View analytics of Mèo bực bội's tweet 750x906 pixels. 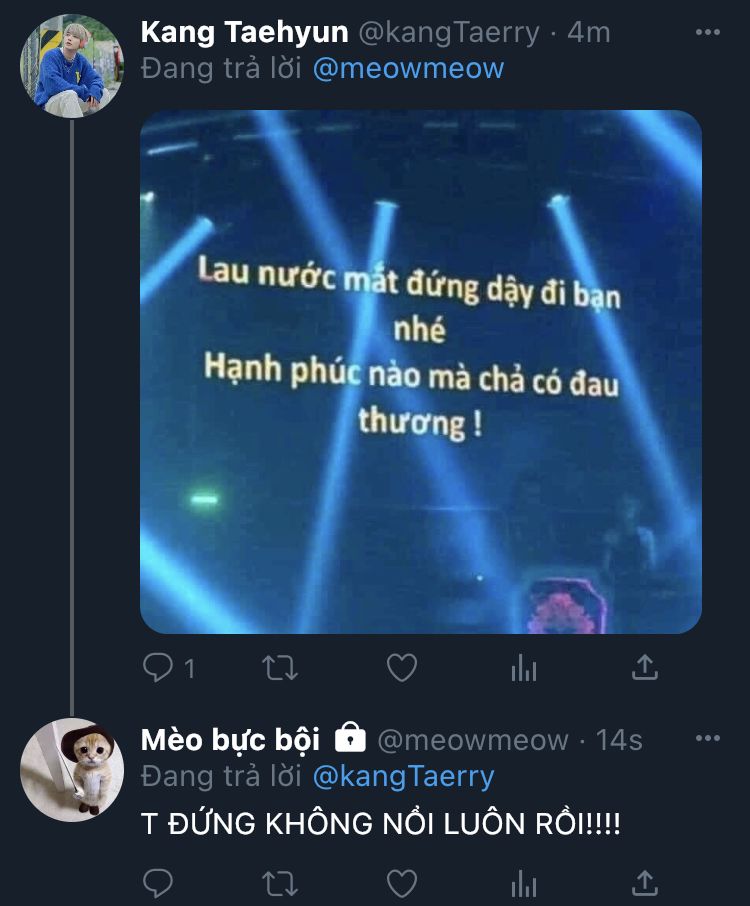coord(524,883)
